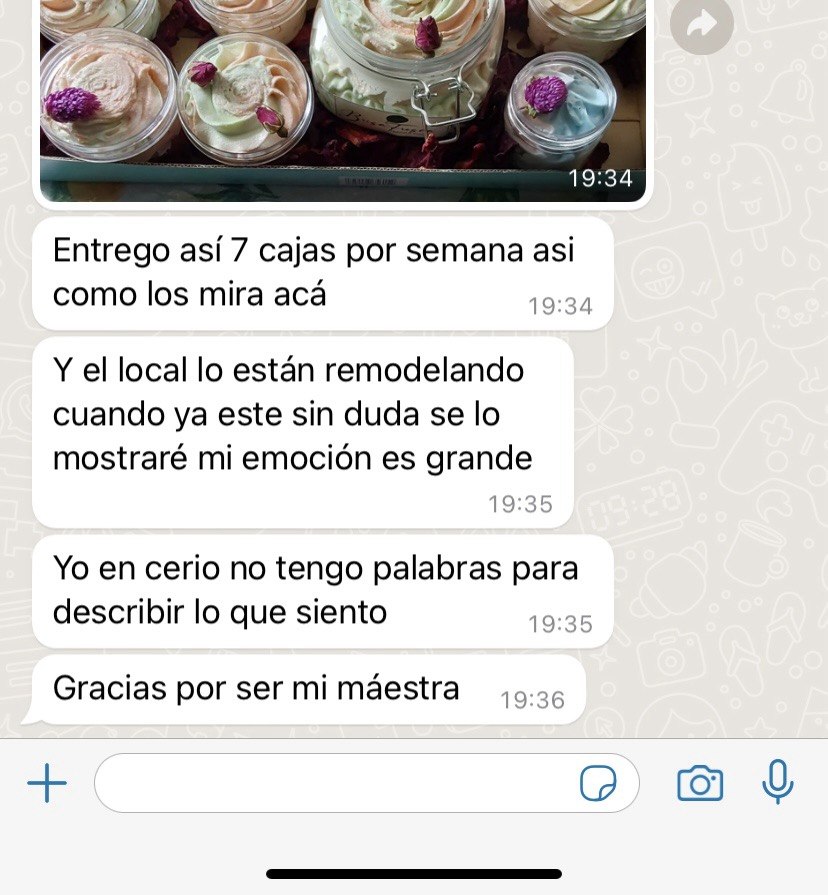Open the sticker picker
The height and width of the screenshot is (895, 828).
598,784
